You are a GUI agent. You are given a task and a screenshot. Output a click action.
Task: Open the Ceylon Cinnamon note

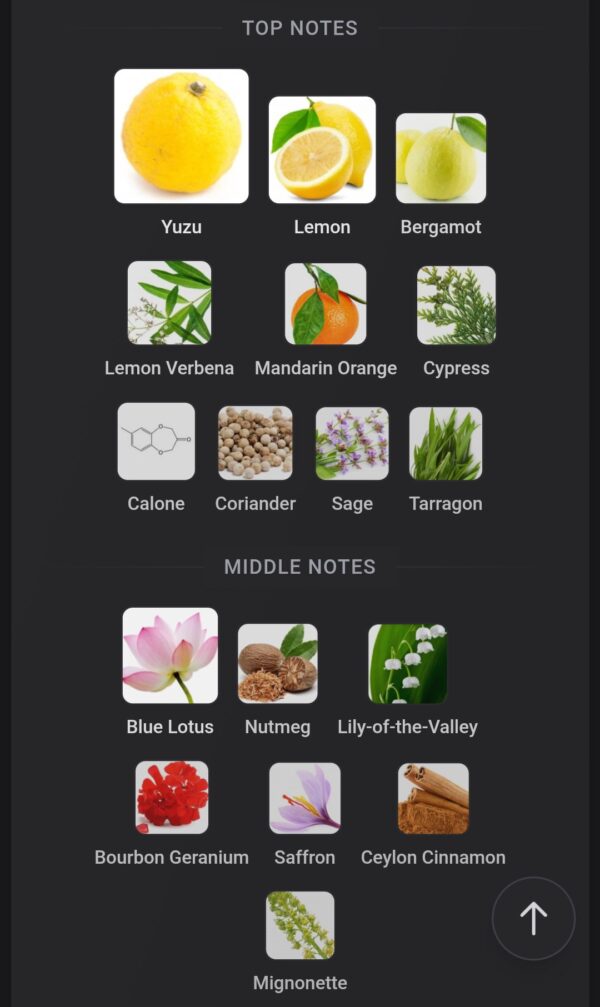pos(433,798)
